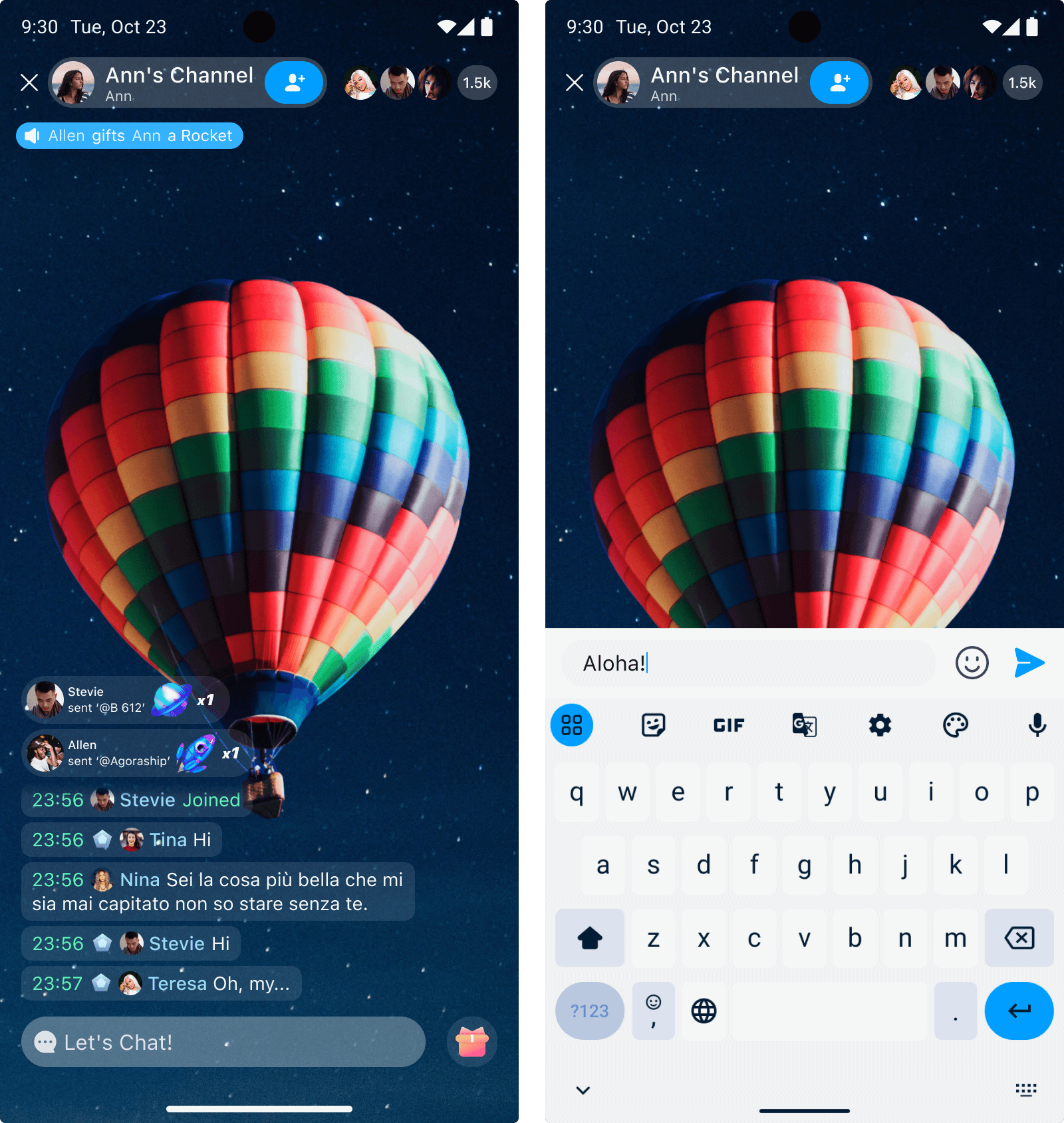This screenshot has width=1064, height=1123.
Task: Open the emoji picker beside Aloha! field
Action: point(972,663)
